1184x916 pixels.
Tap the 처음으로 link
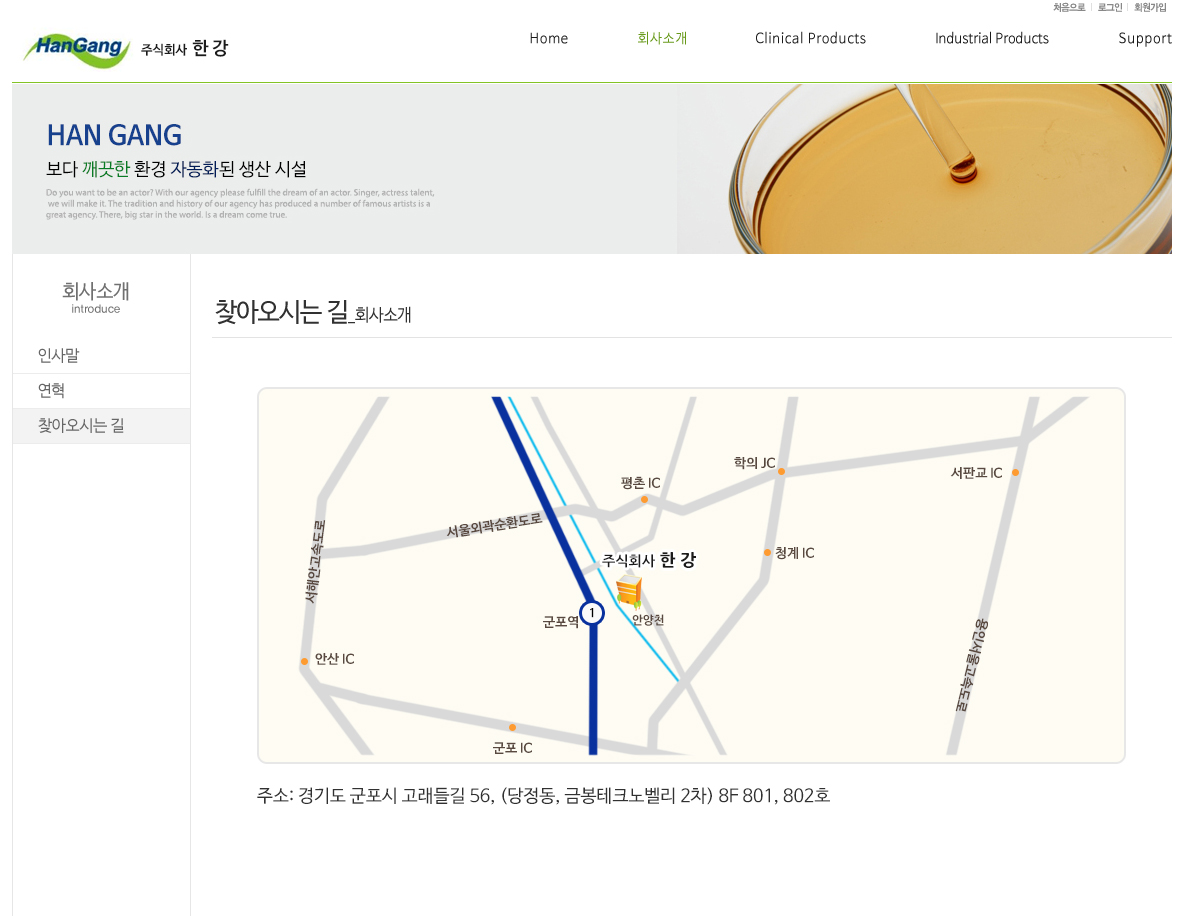click(1068, 7)
